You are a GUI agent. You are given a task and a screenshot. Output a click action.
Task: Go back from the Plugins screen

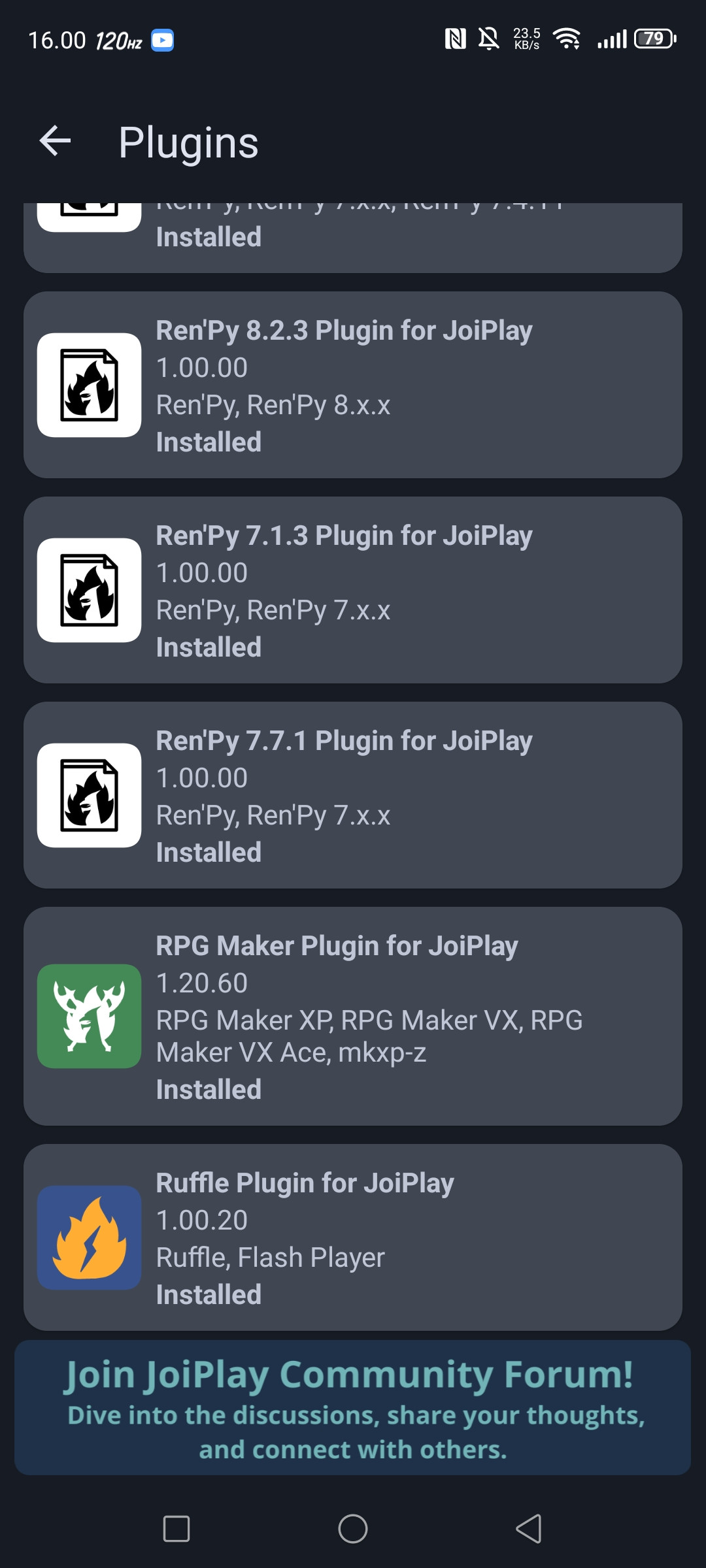coord(55,141)
